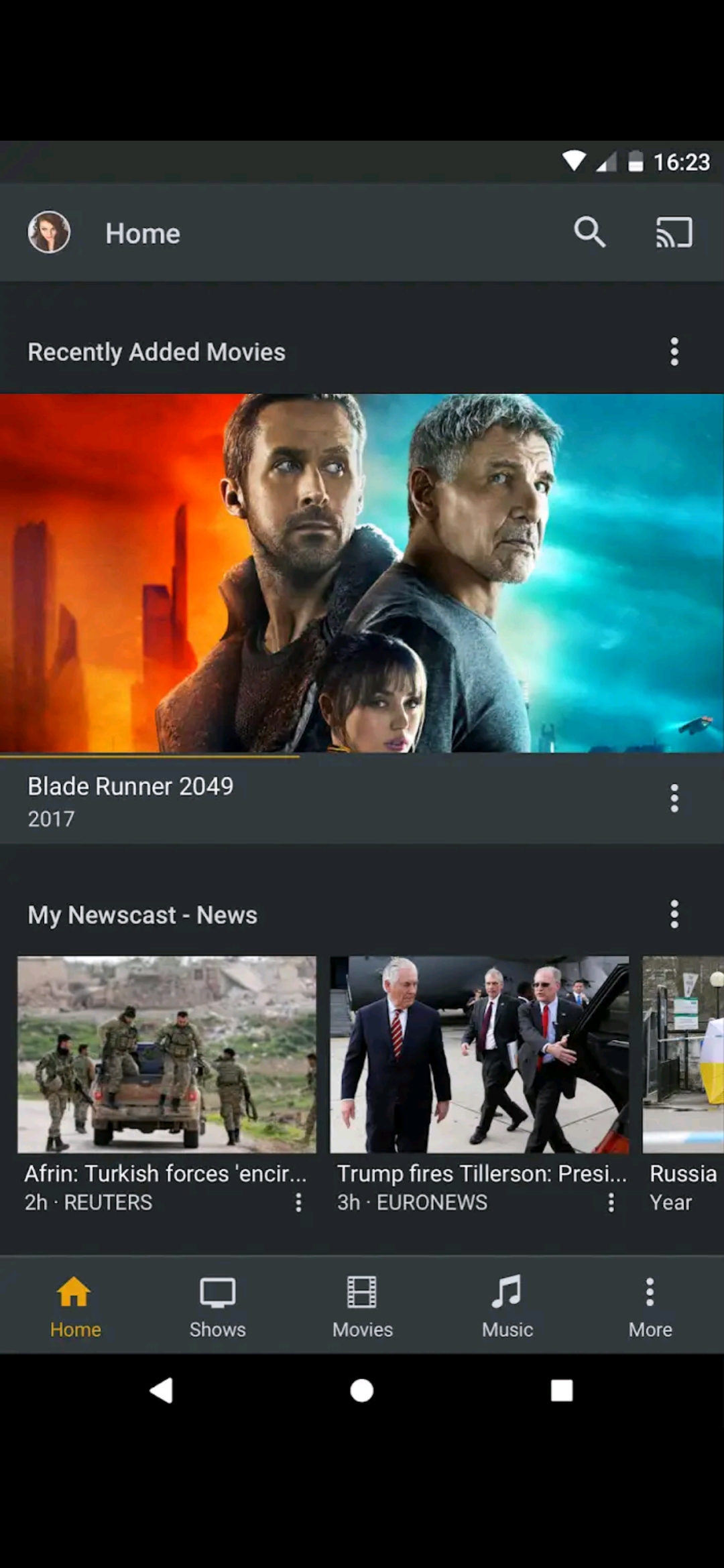Switch to the Movies tab
The height and width of the screenshot is (1568, 724).
(x=362, y=1306)
